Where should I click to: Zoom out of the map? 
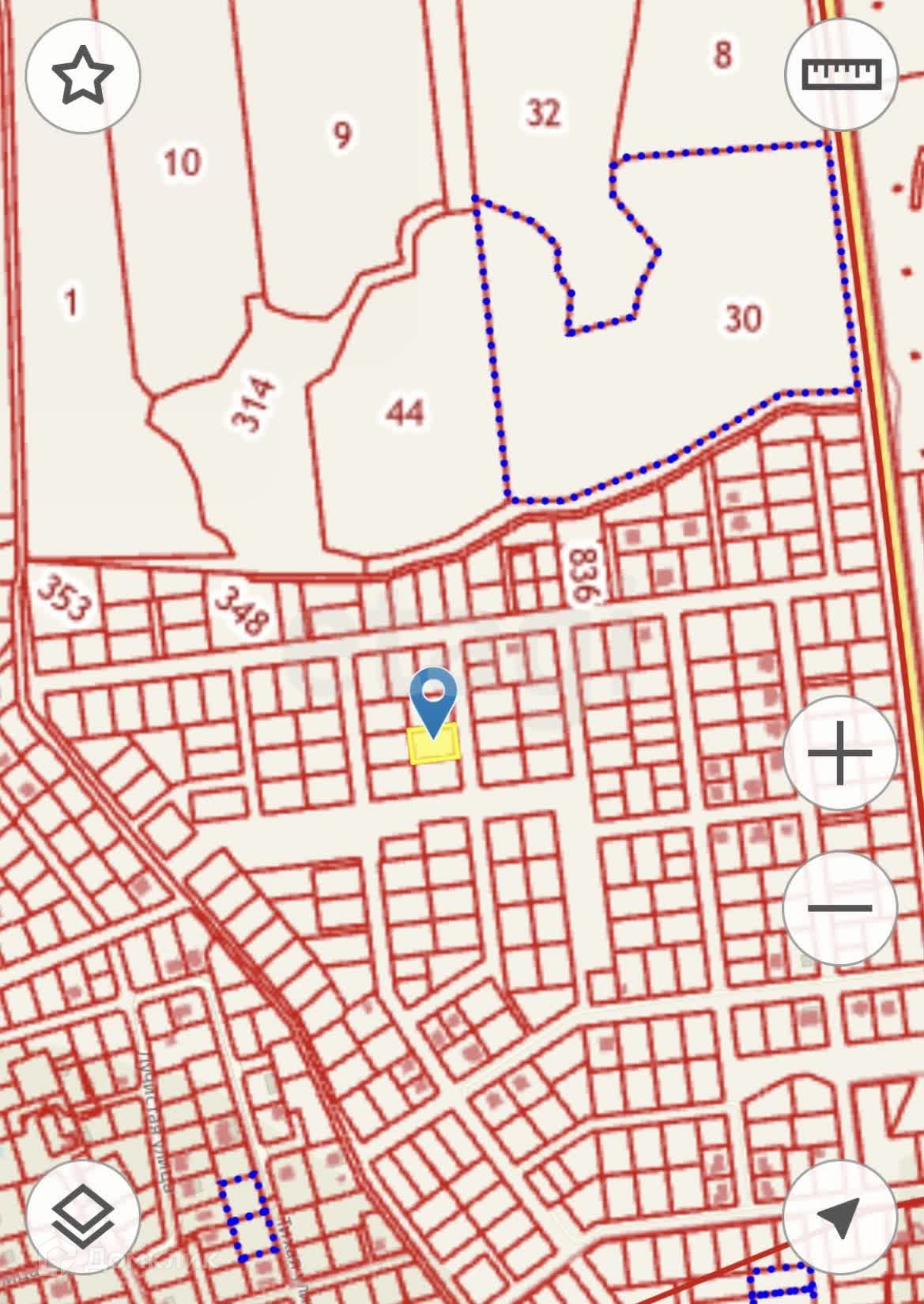click(840, 909)
